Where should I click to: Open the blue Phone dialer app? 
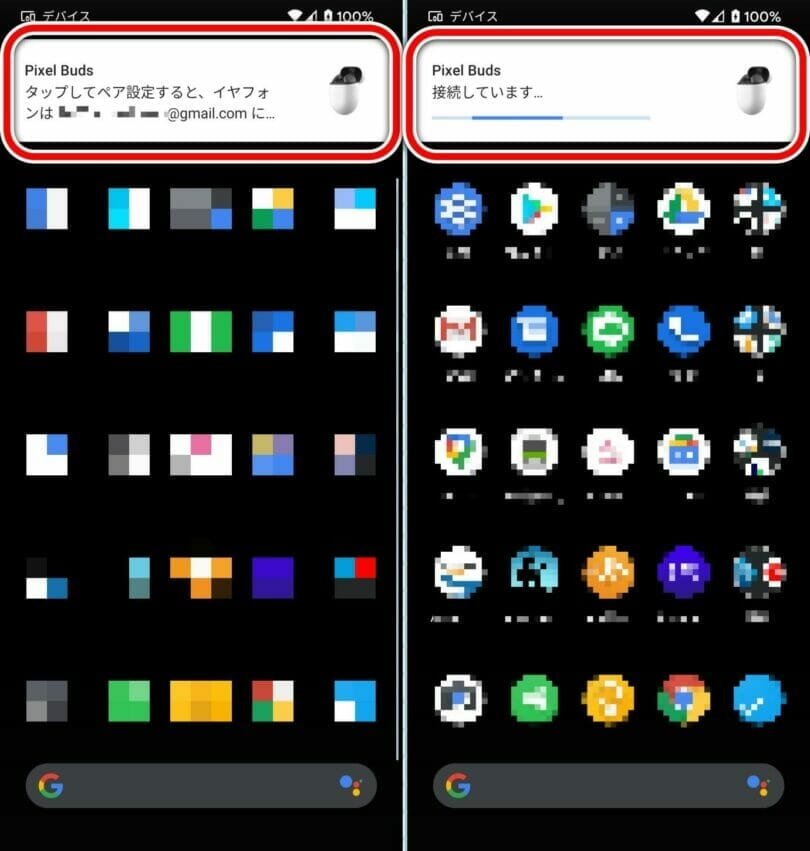coord(684,331)
